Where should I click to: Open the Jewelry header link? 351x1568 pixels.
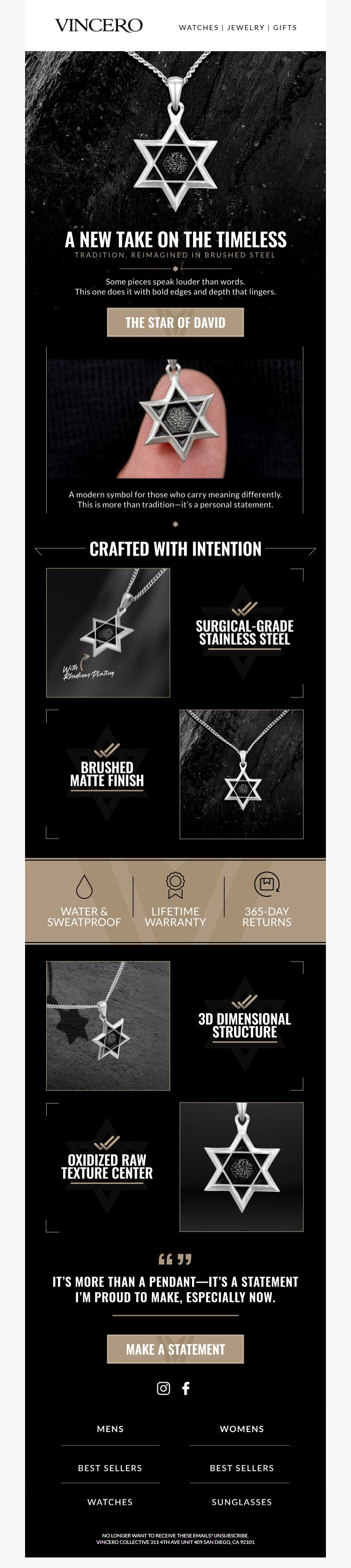[246, 28]
